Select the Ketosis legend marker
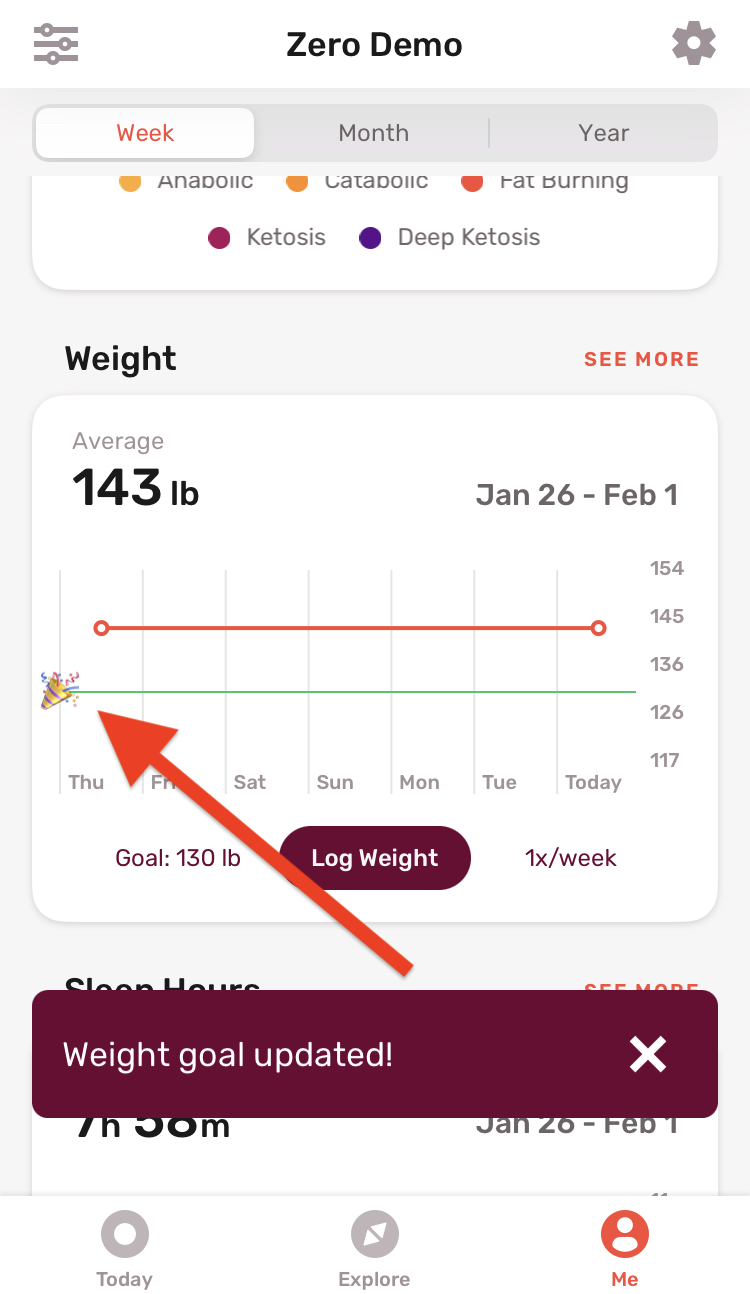 click(x=219, y=237)
